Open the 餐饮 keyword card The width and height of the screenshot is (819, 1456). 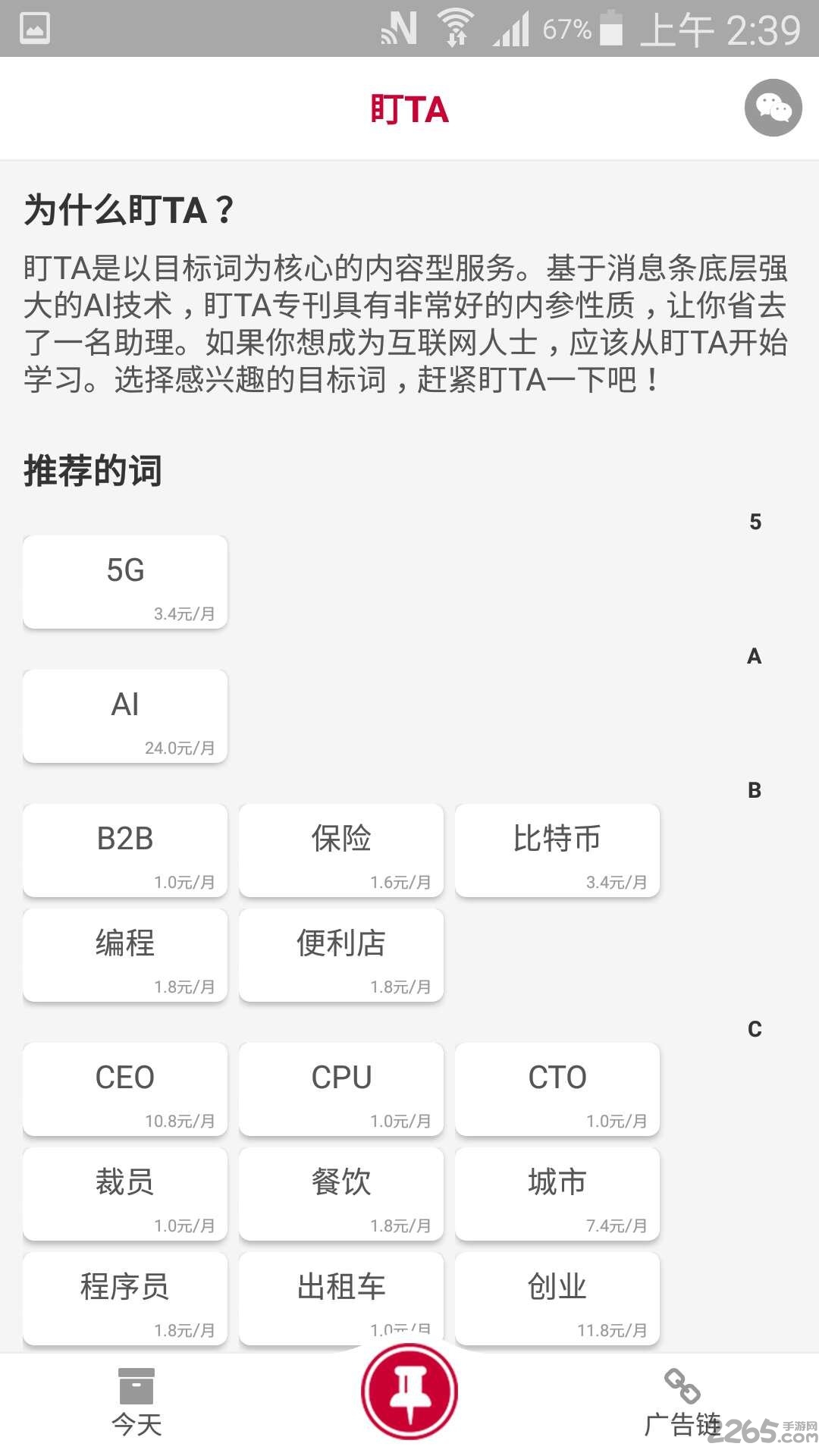(x=341, y=1194)
